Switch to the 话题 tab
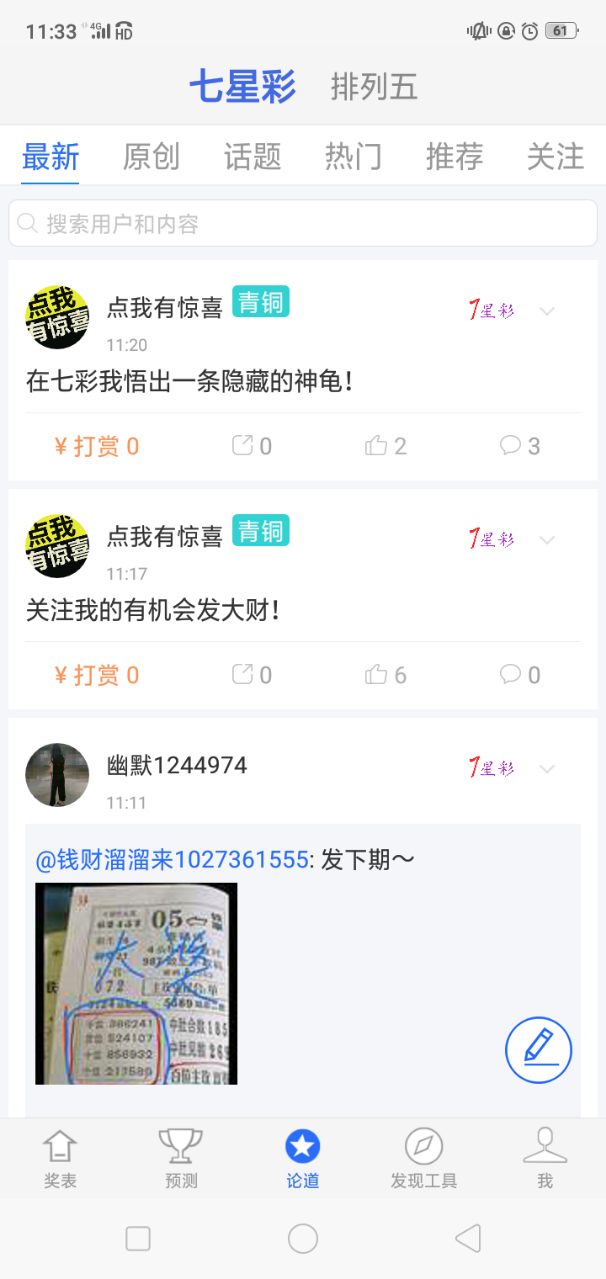 pyautogui.click(x=252, y=156)
